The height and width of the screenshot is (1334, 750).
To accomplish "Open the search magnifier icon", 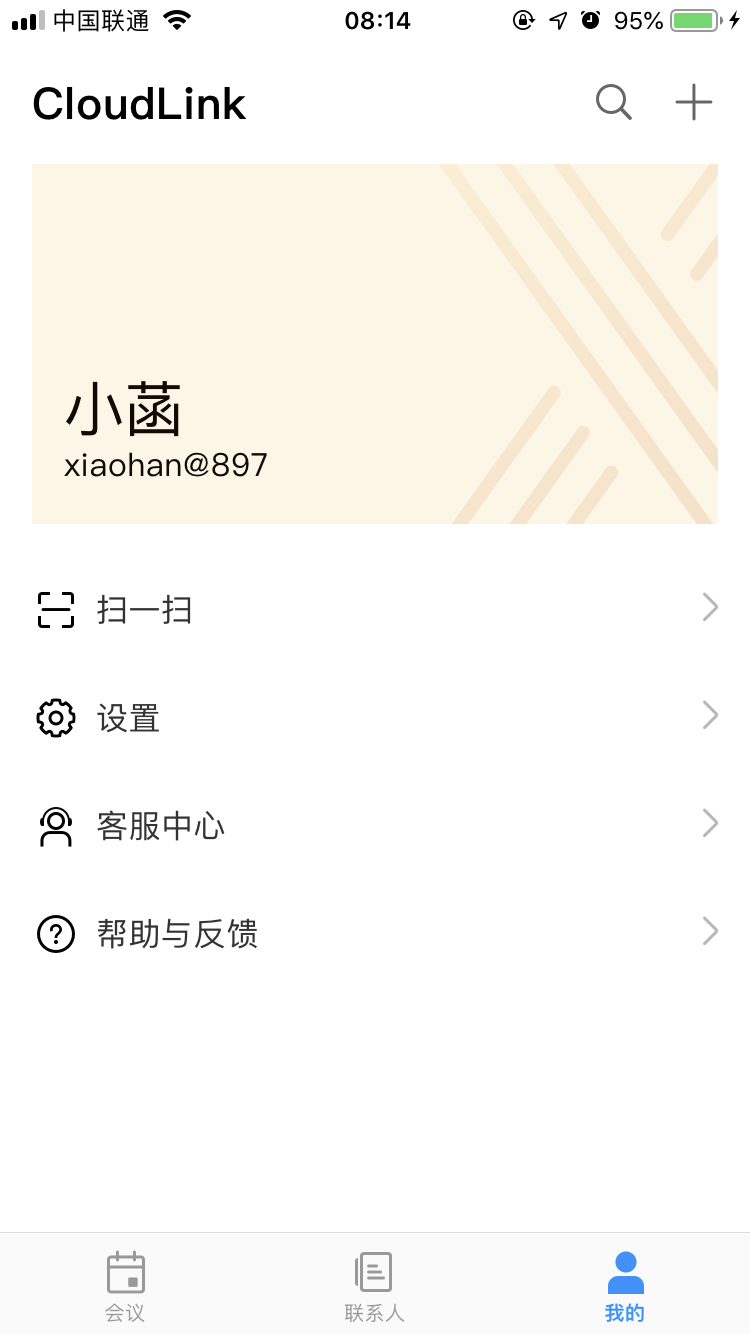I will (x=613, y=102).
